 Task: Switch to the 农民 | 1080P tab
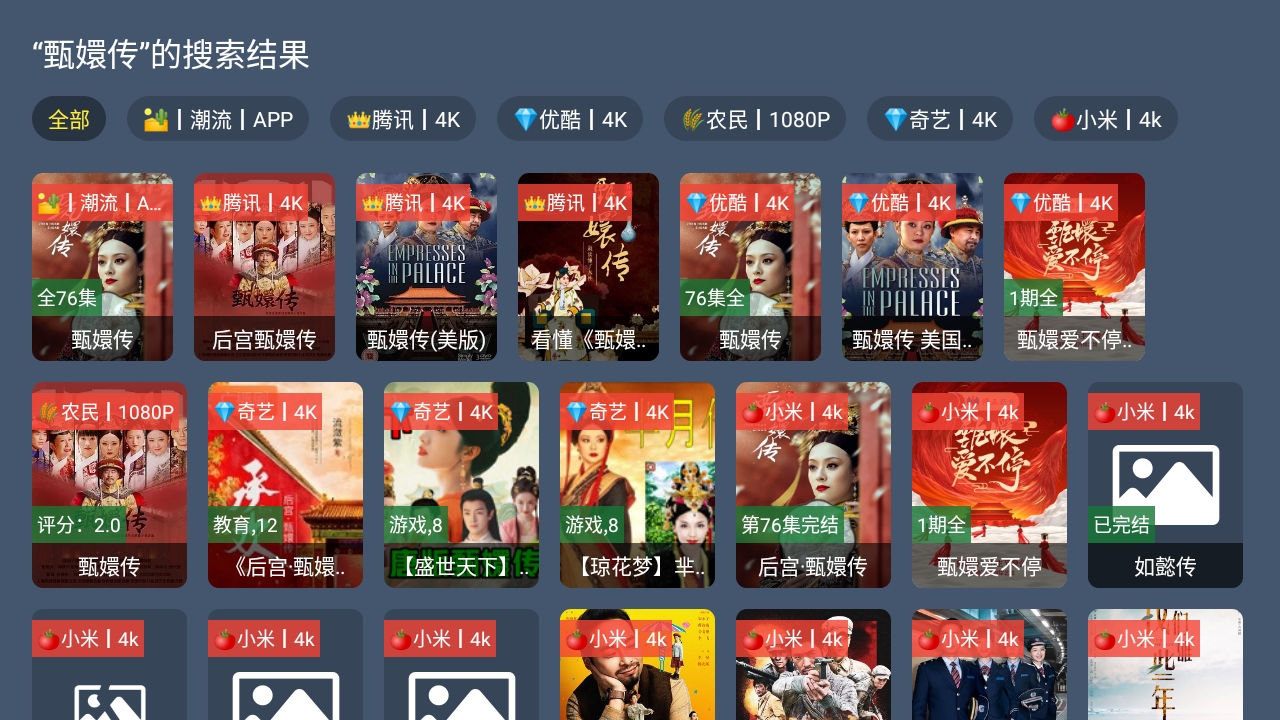tap(754, 120)
